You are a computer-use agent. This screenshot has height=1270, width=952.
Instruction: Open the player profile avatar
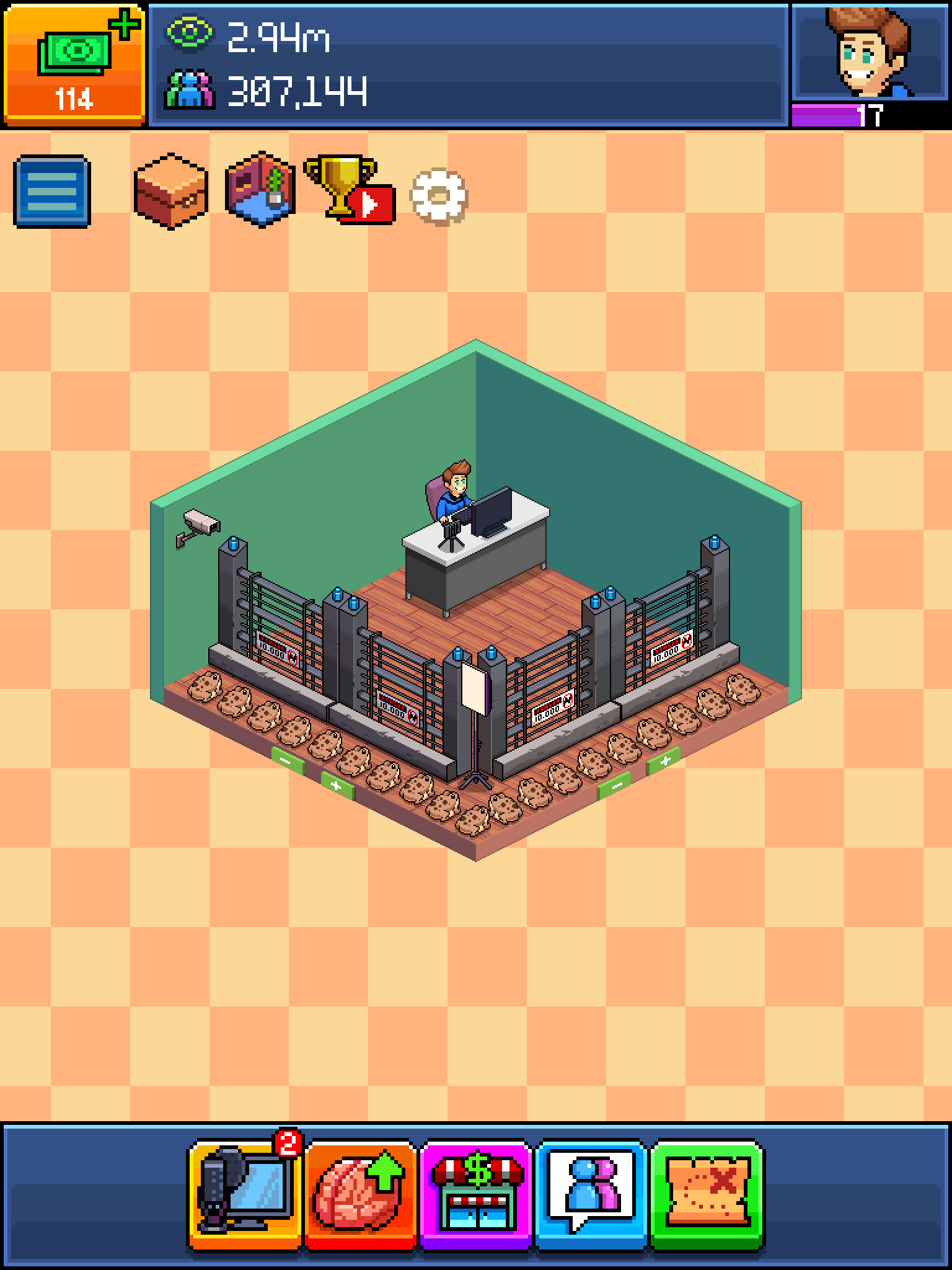pos(870,52)
